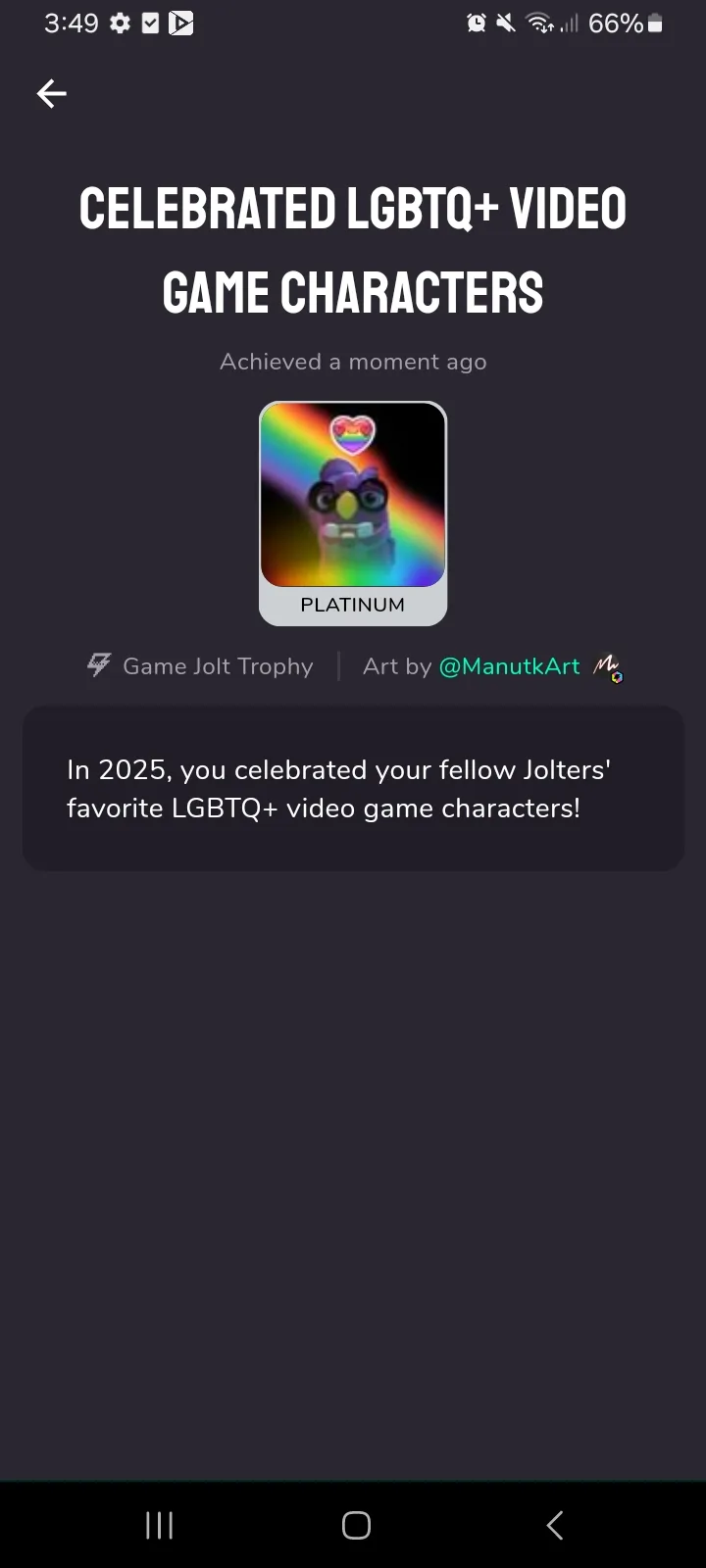
Task: Go back using the top arrow
Action: pyautogui.click(x=51, y=94)
